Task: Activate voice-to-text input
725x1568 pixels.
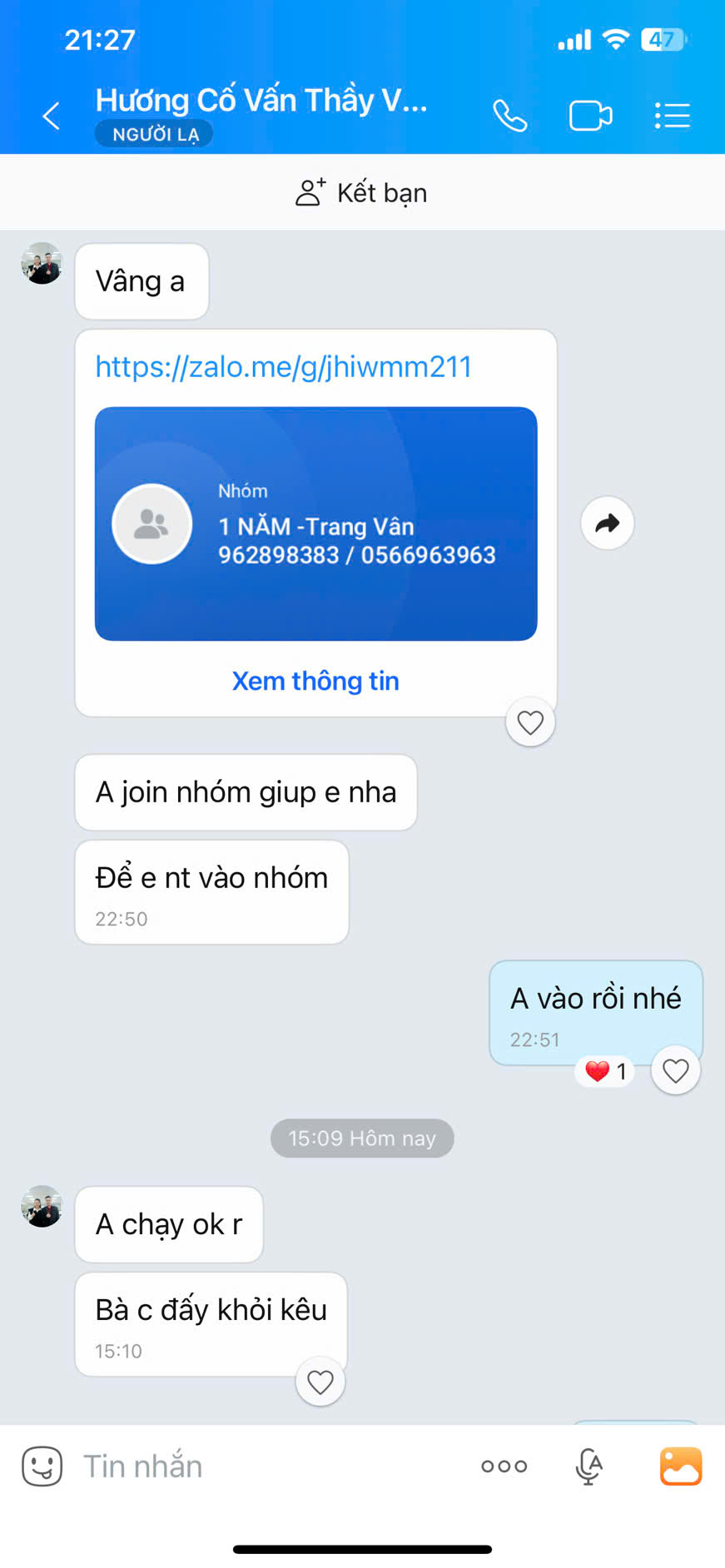Action: click(588, 1466)
